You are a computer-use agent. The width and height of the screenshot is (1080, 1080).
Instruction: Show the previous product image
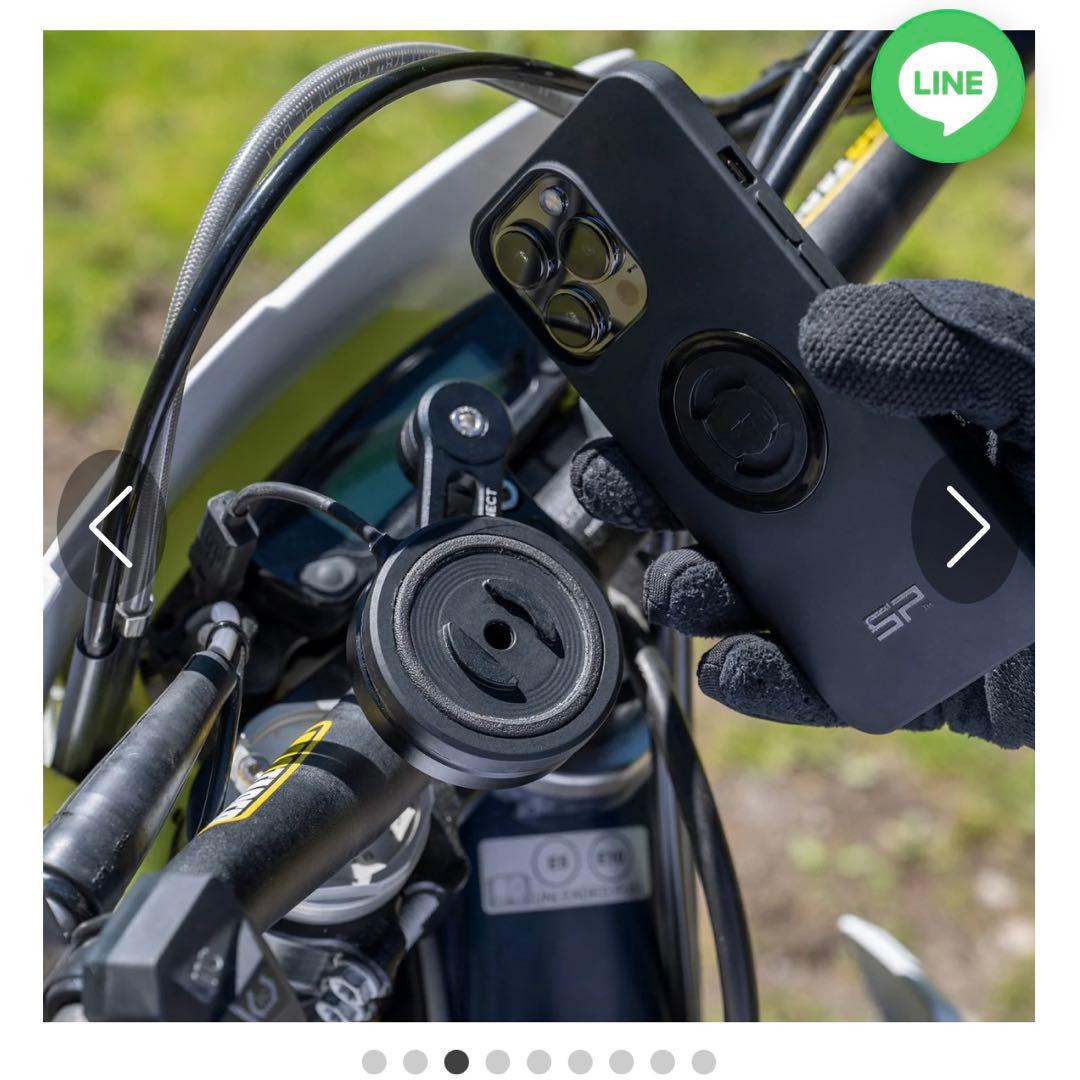click(110, 526)
